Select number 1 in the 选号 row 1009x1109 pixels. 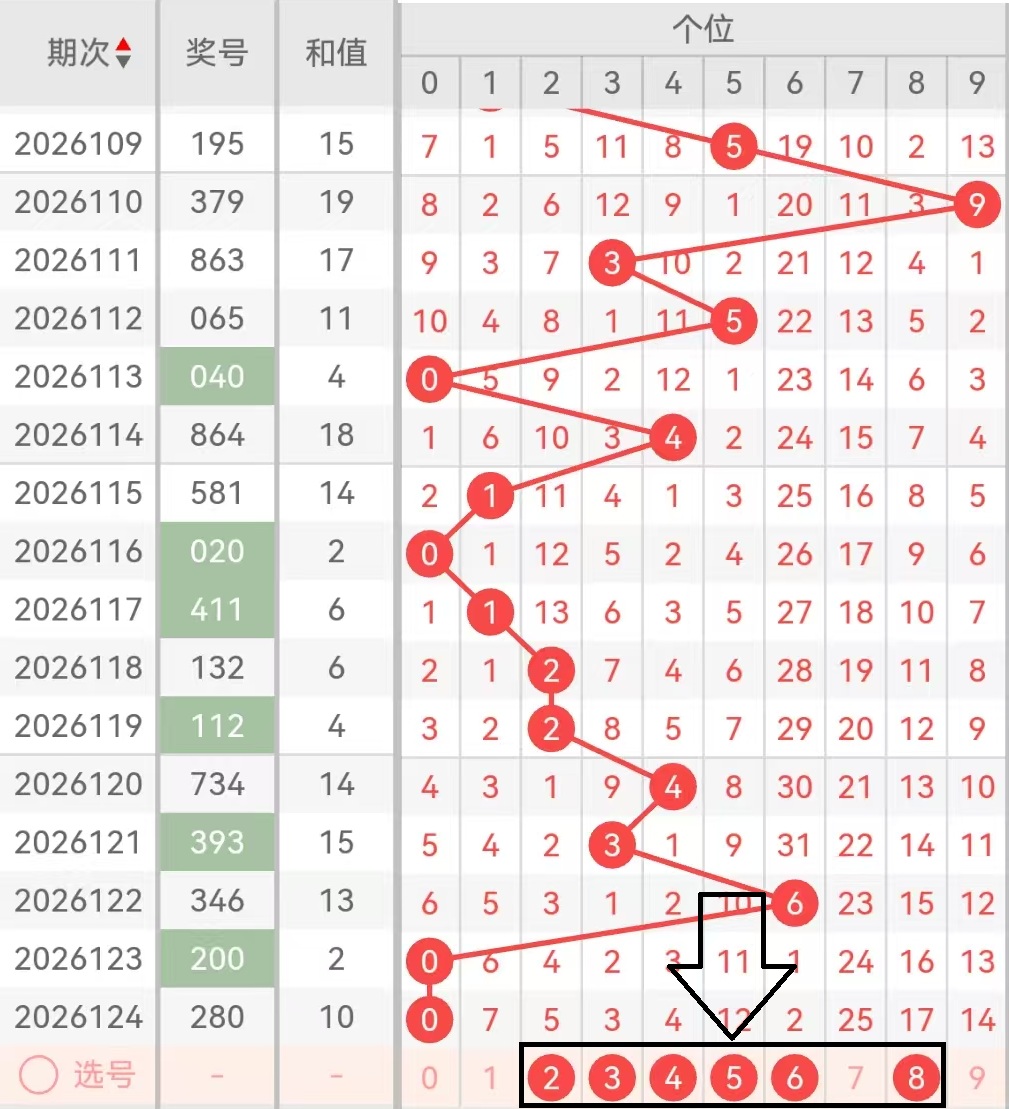(490, 1078)
